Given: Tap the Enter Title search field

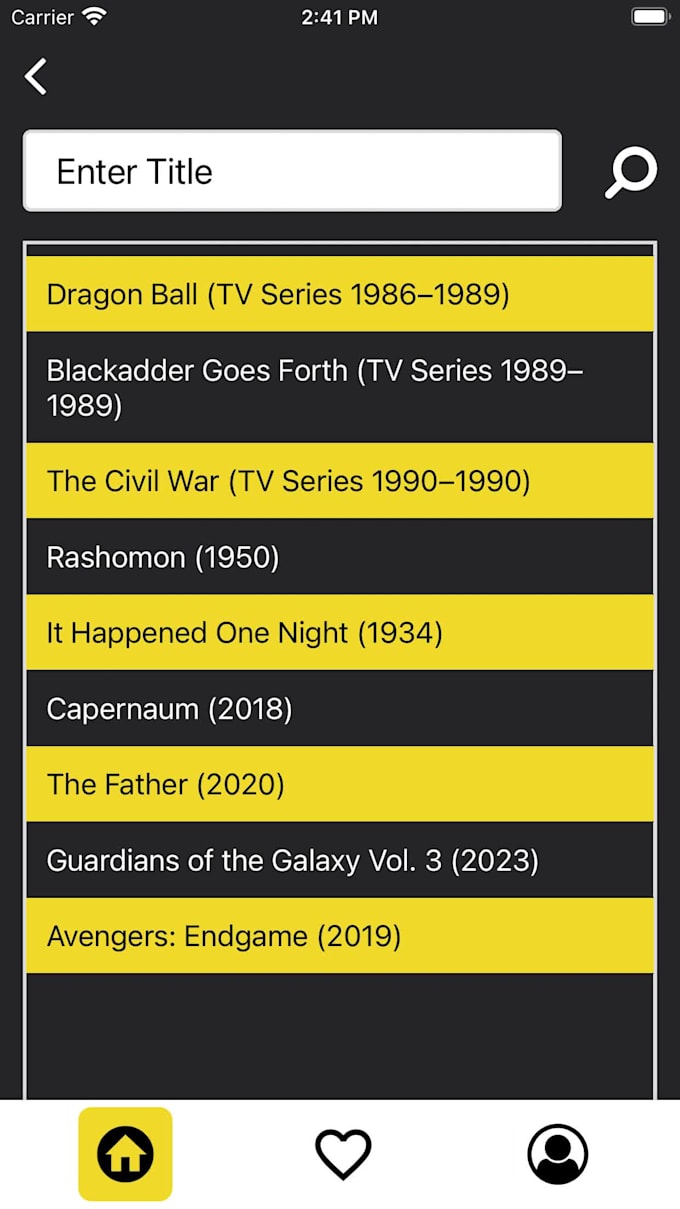Looking at the screenshot, I should 292,171.
